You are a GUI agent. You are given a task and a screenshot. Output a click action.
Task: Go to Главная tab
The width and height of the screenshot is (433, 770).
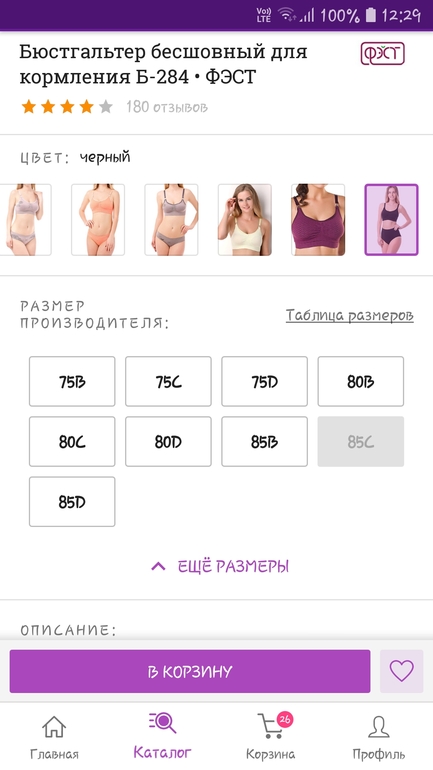coord(54,738)
